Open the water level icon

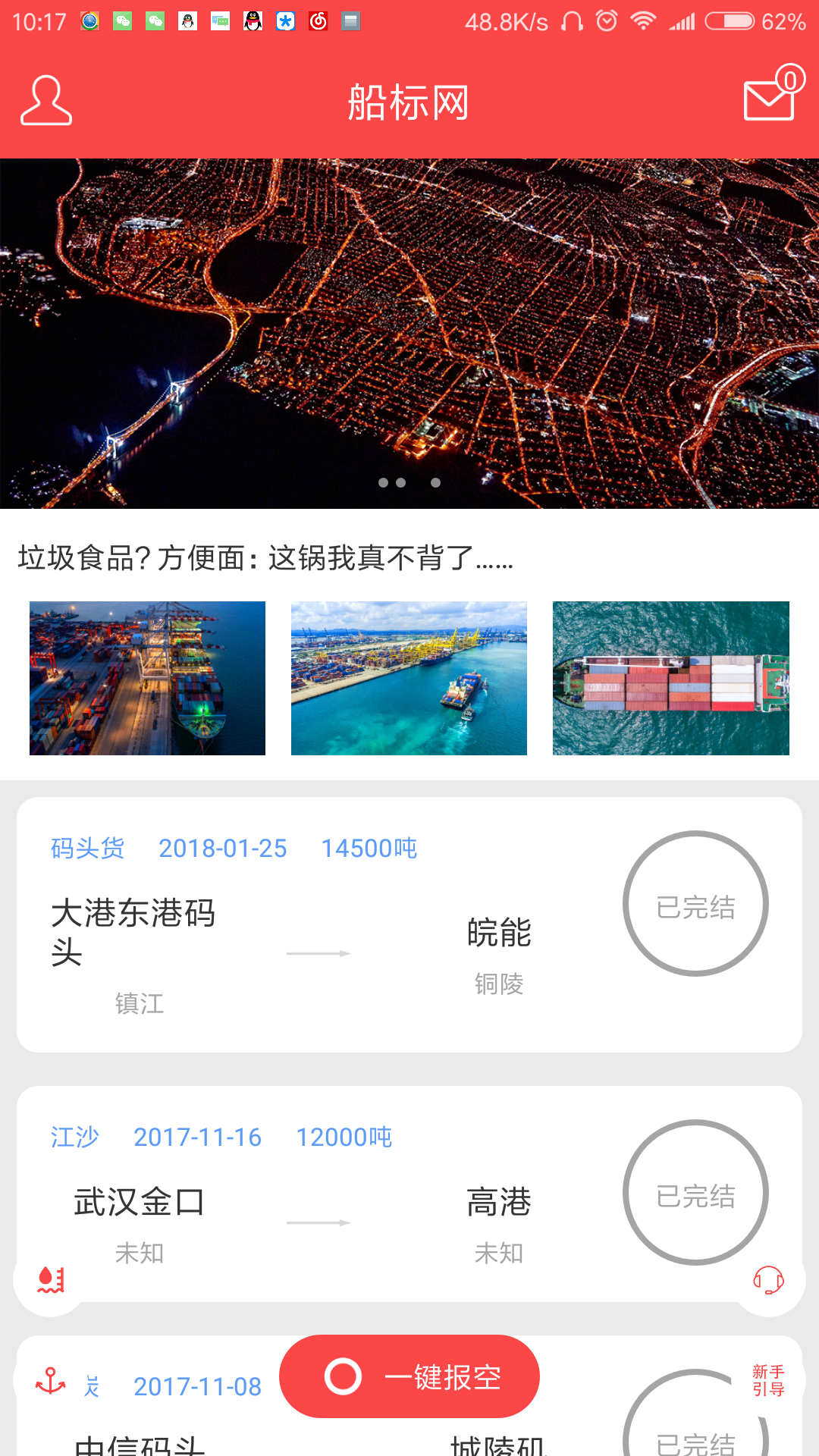50,1280
